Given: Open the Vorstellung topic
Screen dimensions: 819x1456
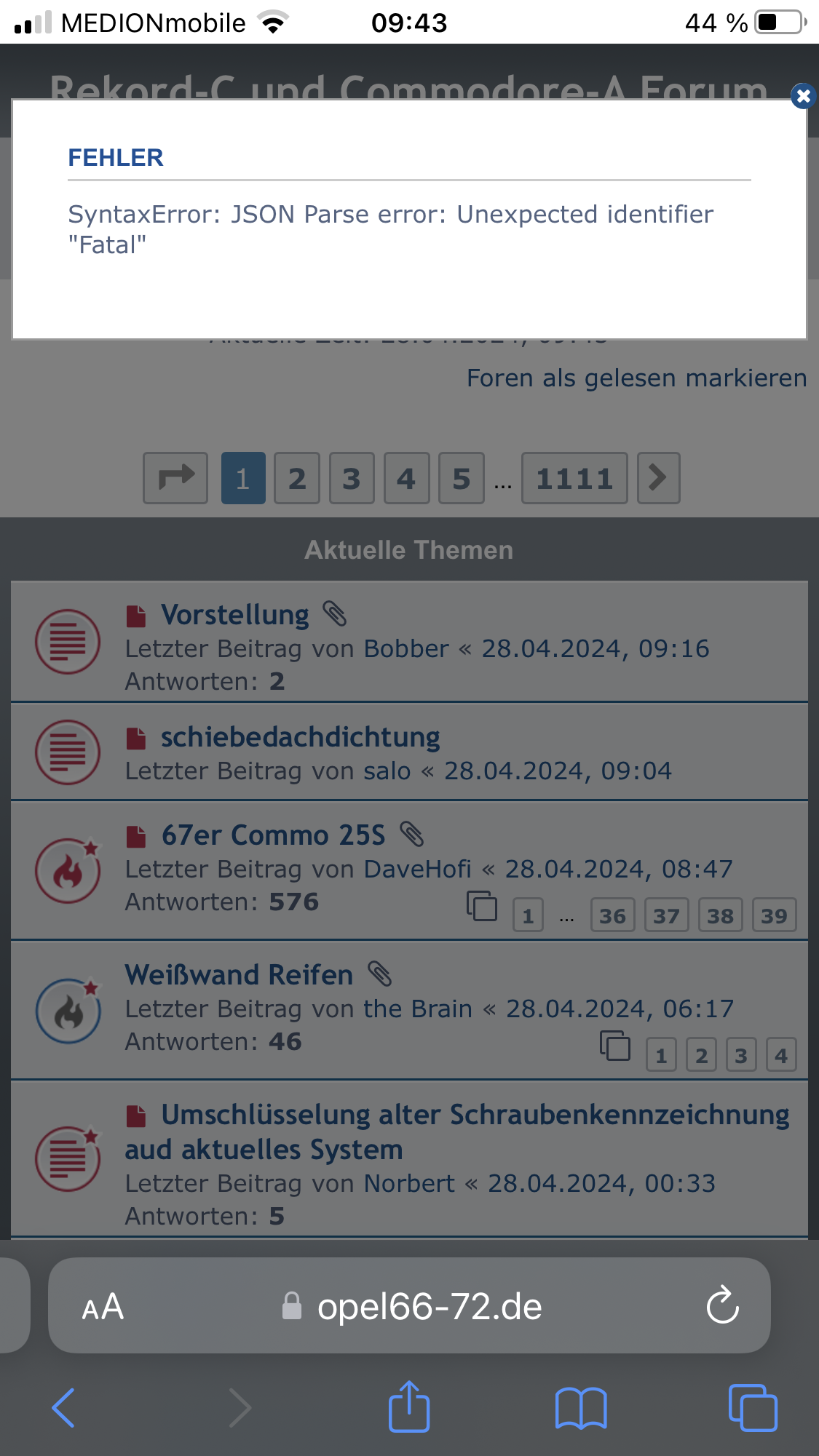Looking at the screenshot, I should coord(235,615).
